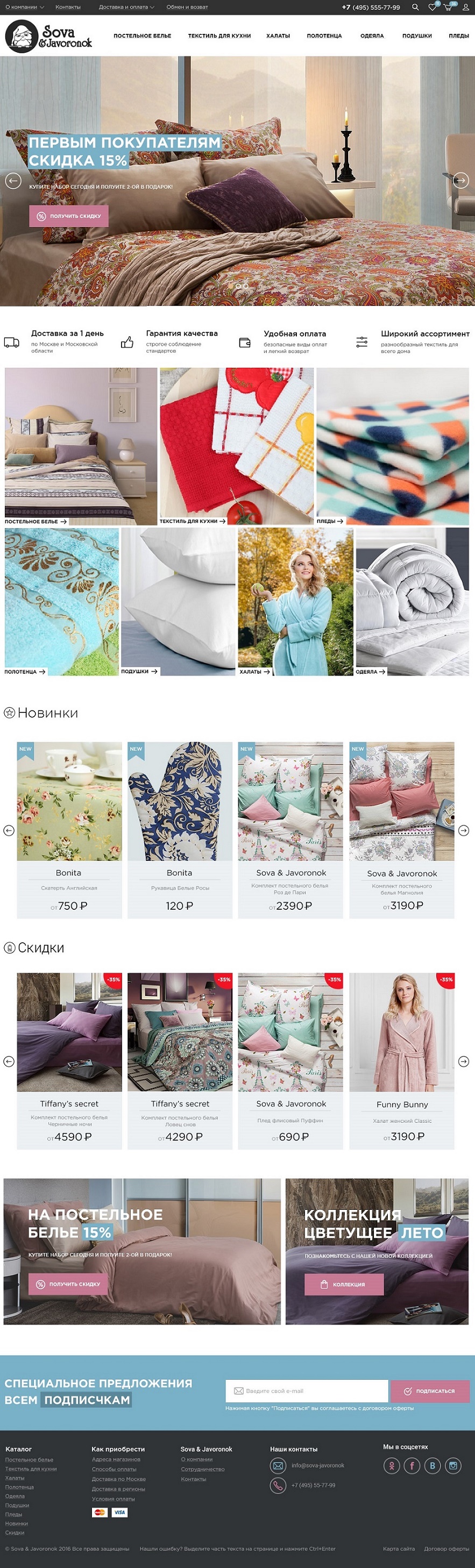The height and width of the screenshot is (1568, 475).
Task: Open the shopping cart icon
Action: [x=448, y=8]
